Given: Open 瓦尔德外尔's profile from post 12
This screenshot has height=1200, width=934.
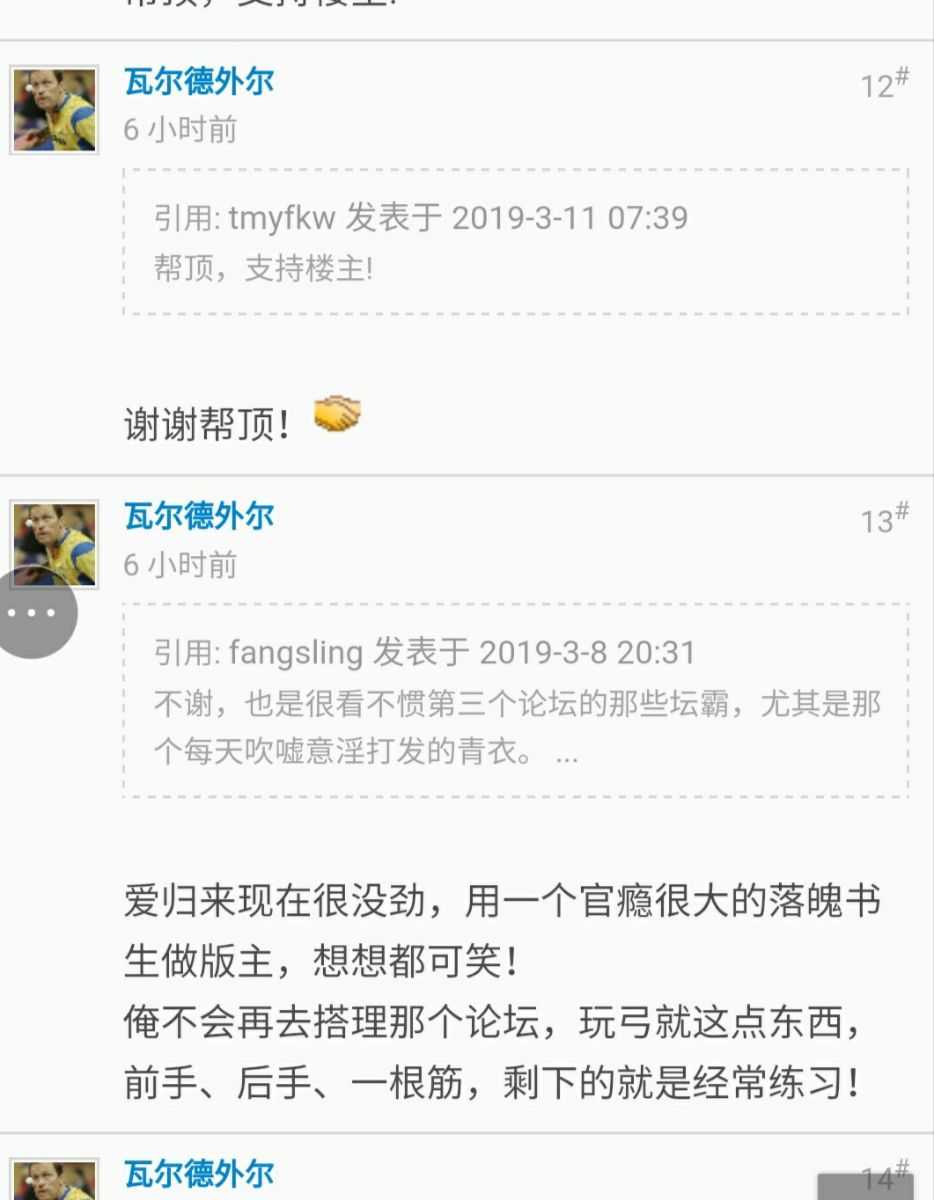Looking at the screenshot, I should pyautogui.click(x=199, y=81).
